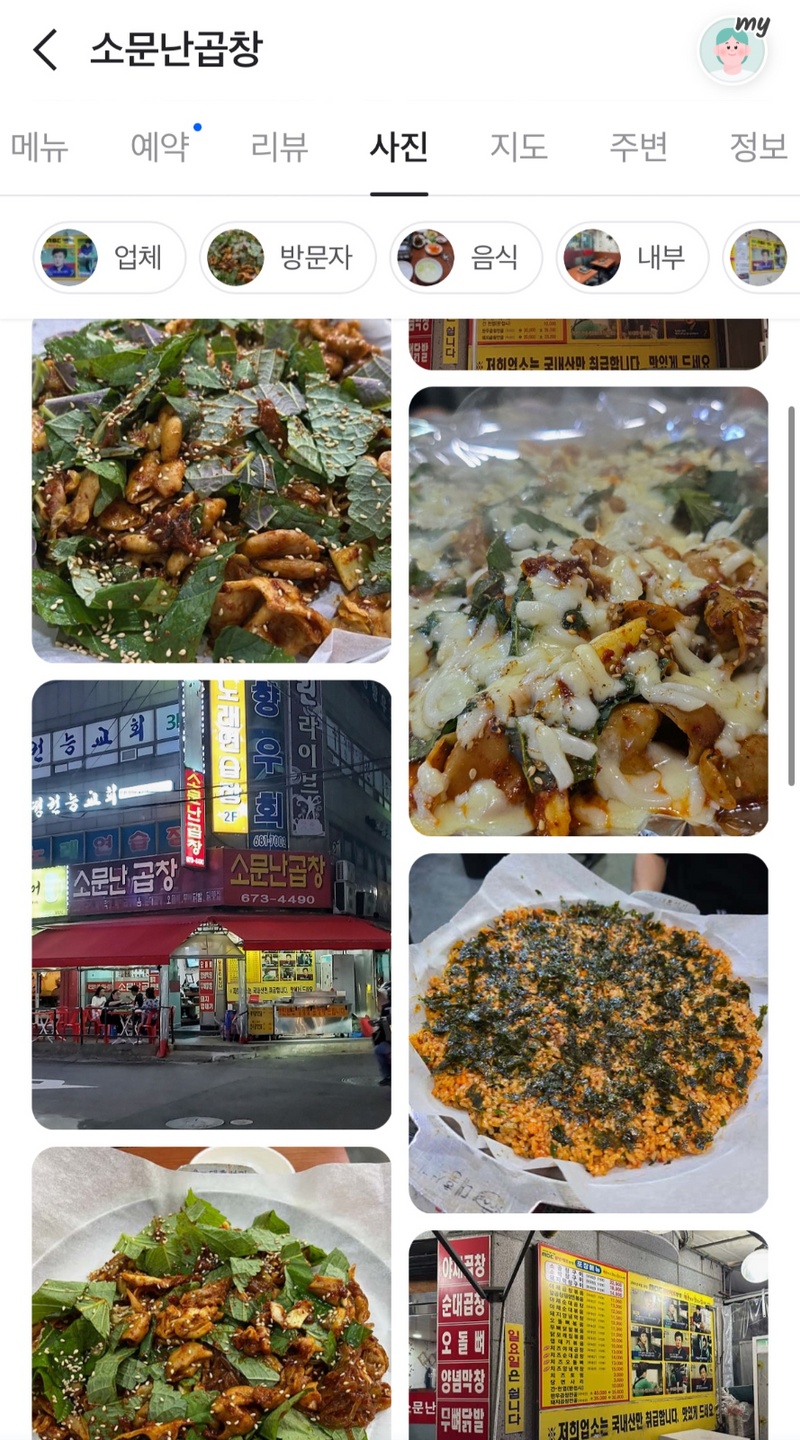This screenshot has width=800, height=1440.
Task: Open the 주변 tab
Action: pyautogui.click(x=639, y=147)
